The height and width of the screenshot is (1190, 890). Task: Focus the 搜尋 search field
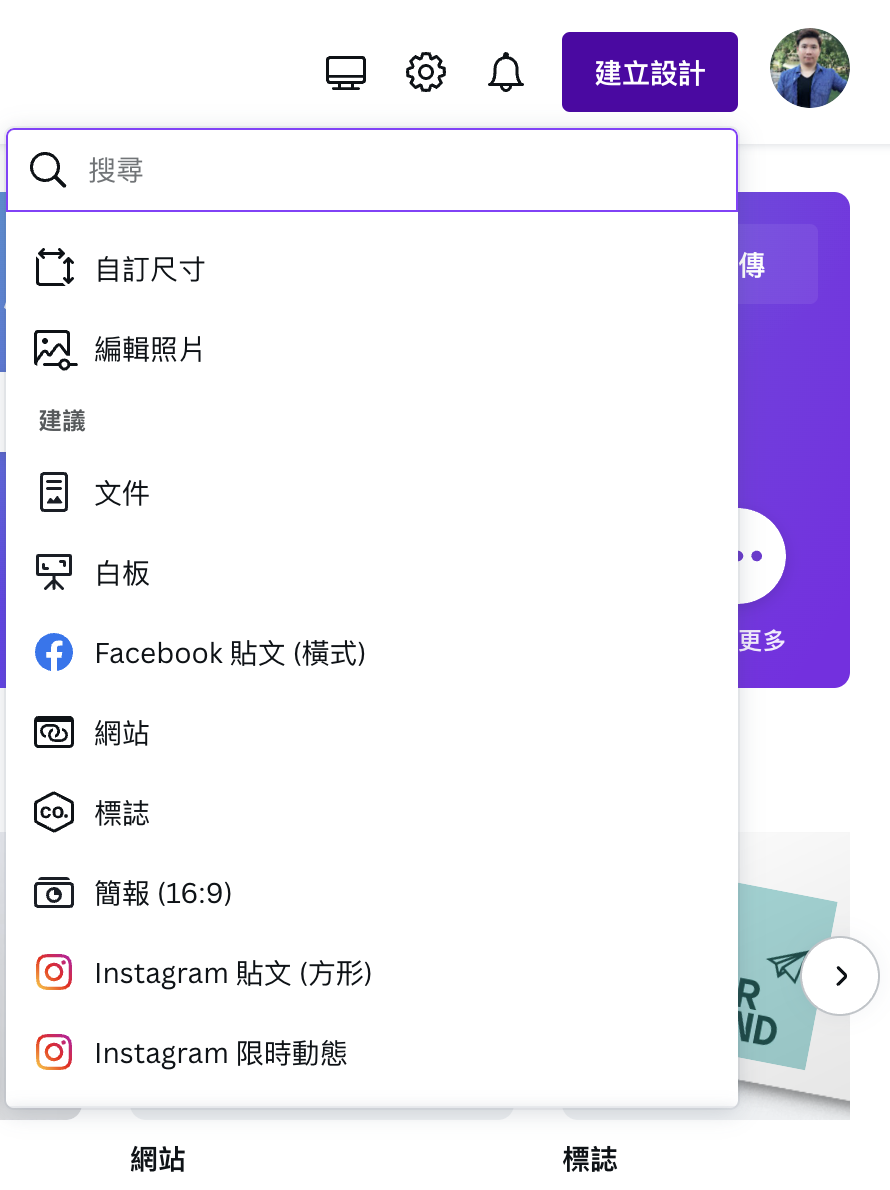tap(400, 170)
